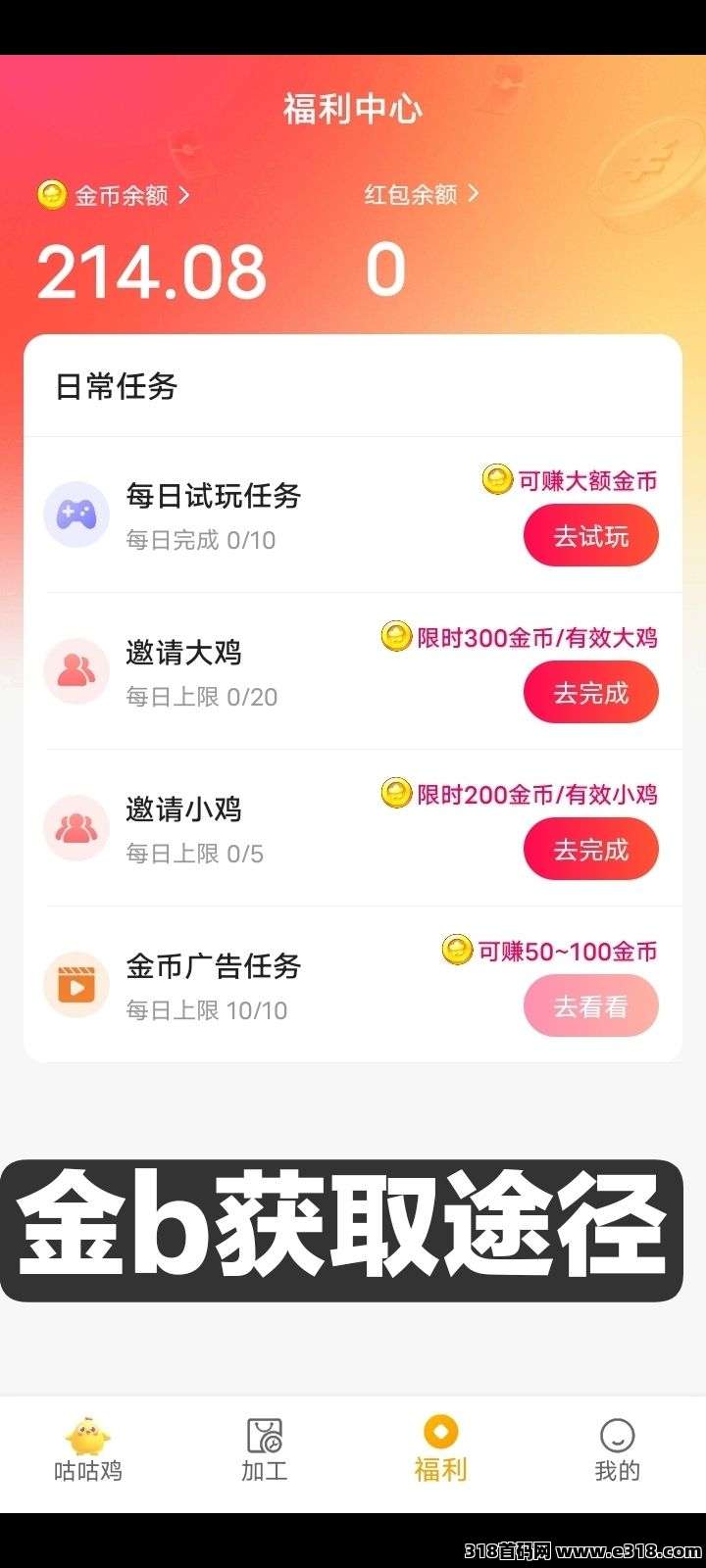Select the 福利 tab

click(441, 1448)
